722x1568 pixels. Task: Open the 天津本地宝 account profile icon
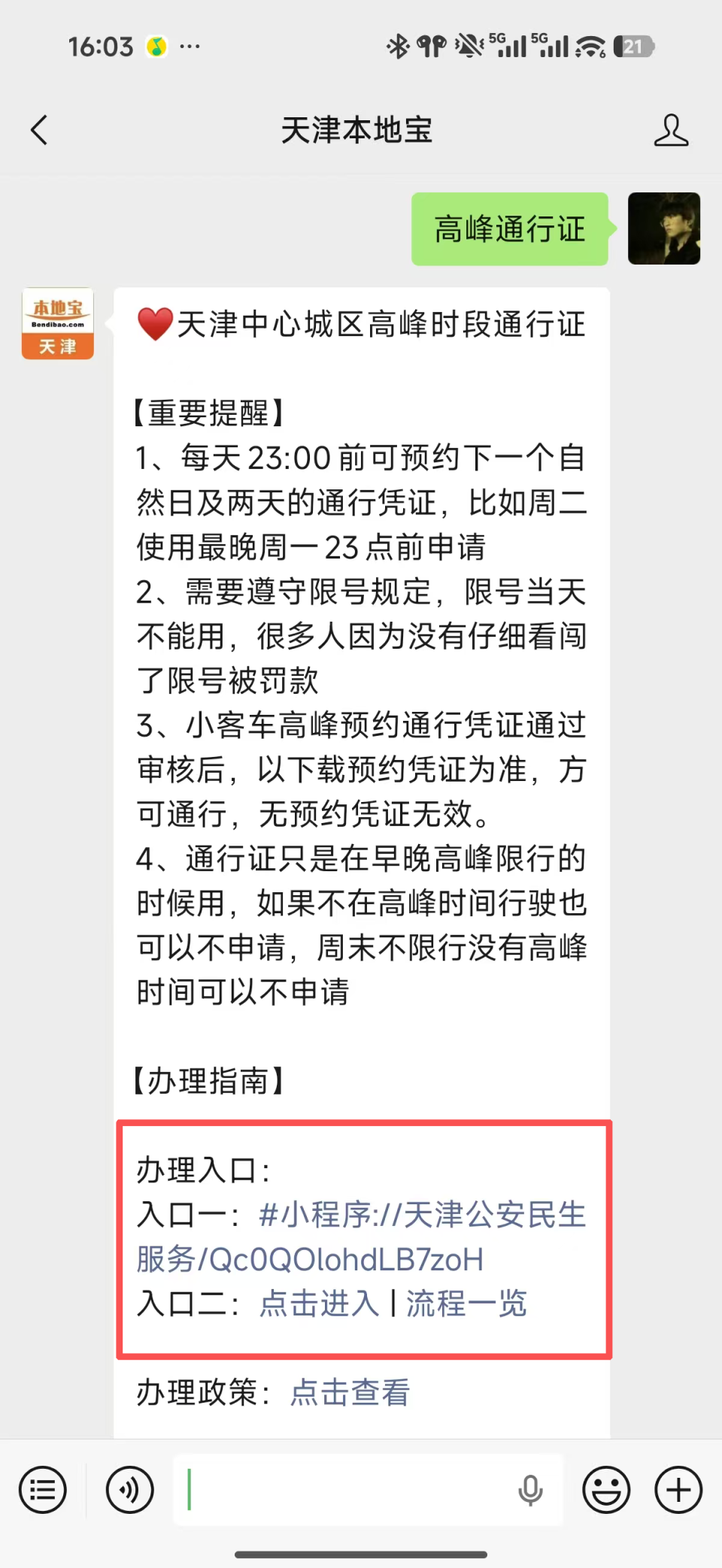pyautogui.click(x=672, y=130)
